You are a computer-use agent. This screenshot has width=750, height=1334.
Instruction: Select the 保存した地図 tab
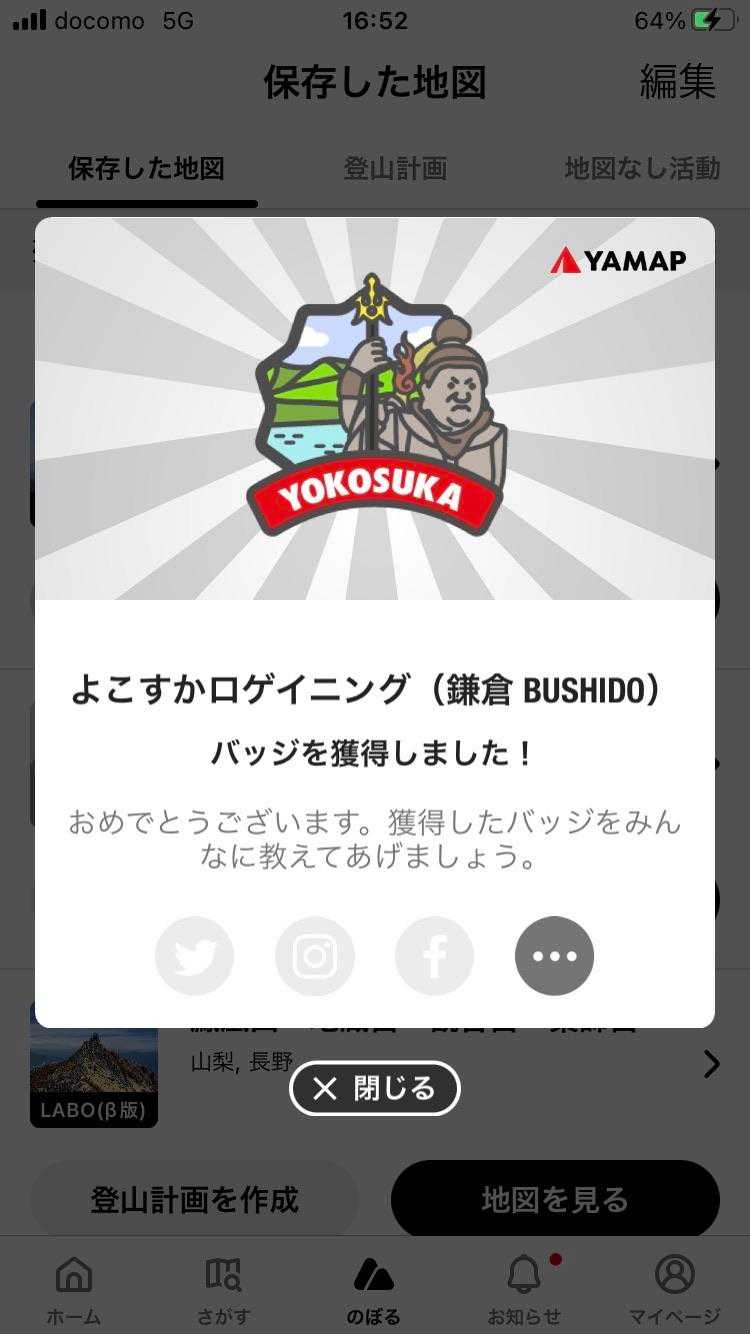(146, 168)
